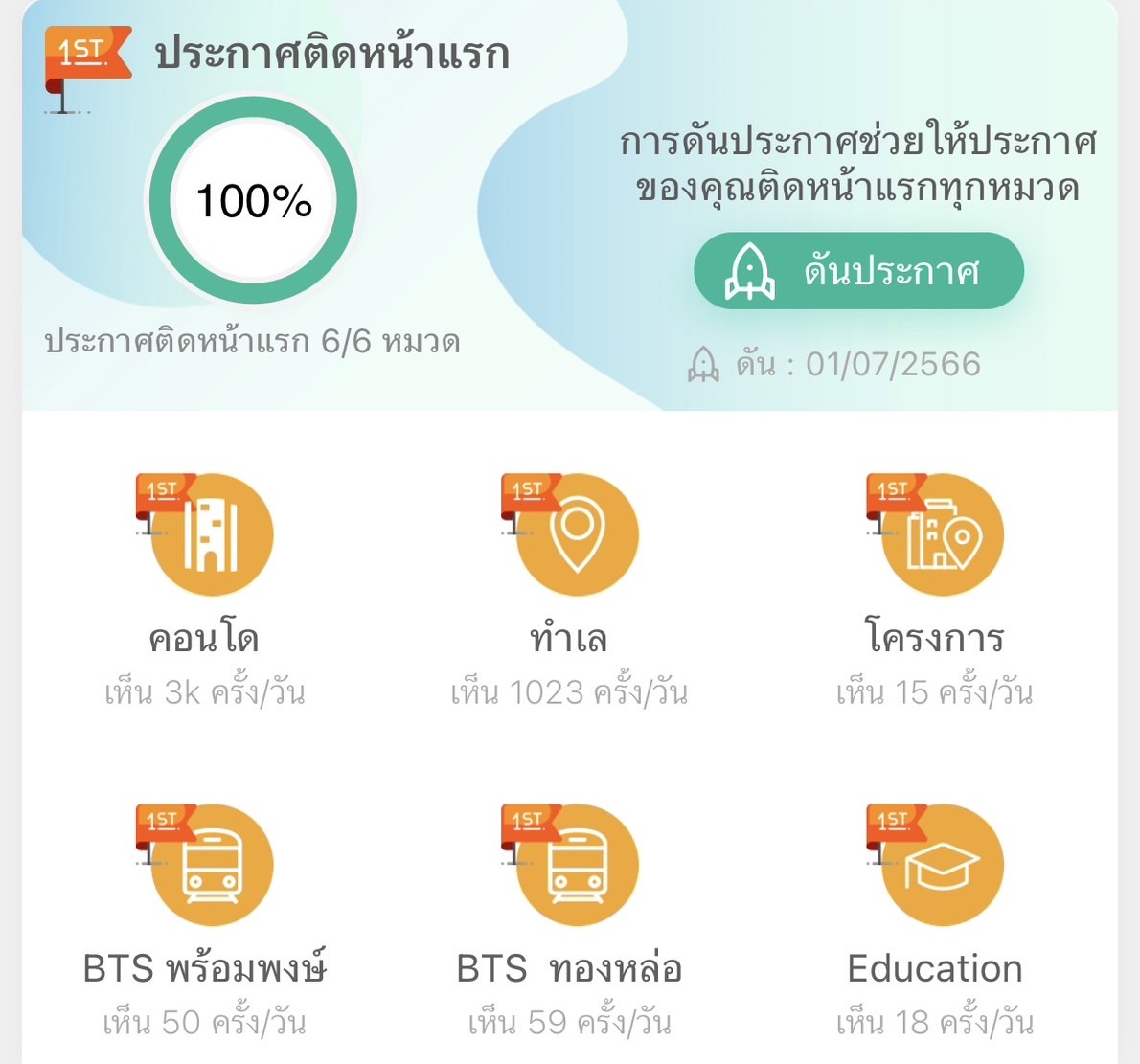This screenshot has width=1140, height=1064.
Task: Select the ทำเล category
Action: pyautogui.click(x=577, y=535)
